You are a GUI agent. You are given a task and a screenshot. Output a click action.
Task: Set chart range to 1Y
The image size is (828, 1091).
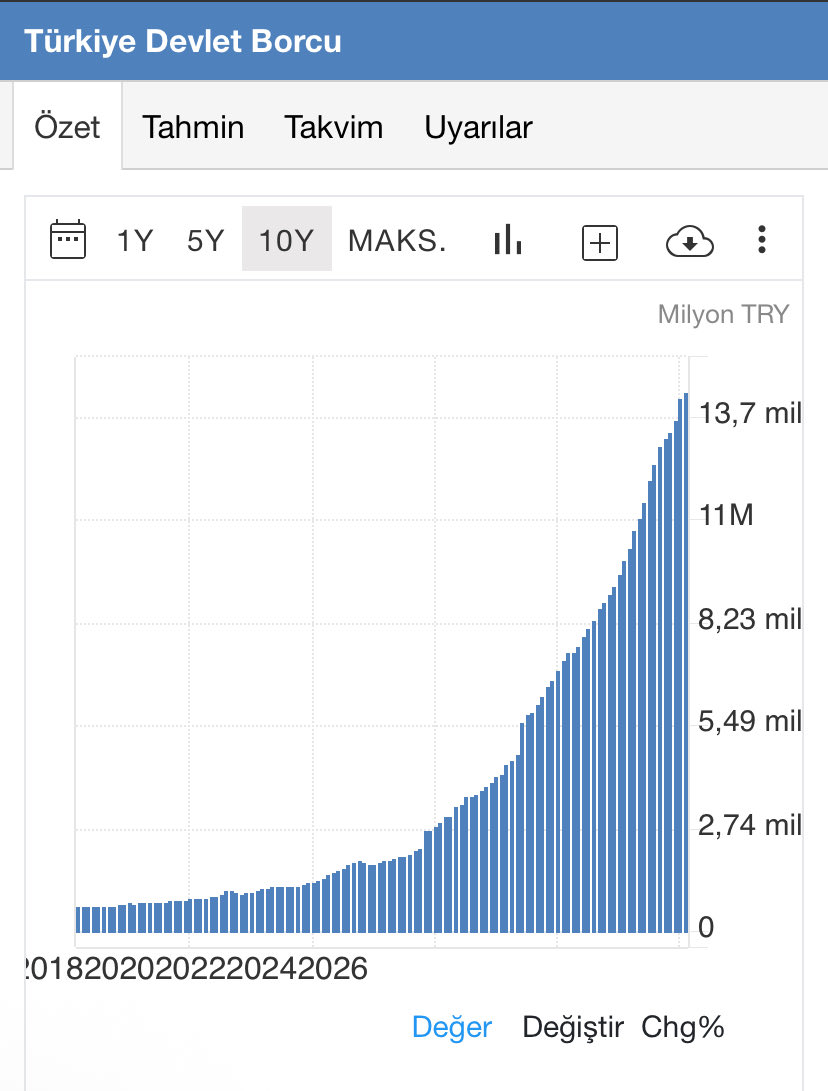coord(135,241)
